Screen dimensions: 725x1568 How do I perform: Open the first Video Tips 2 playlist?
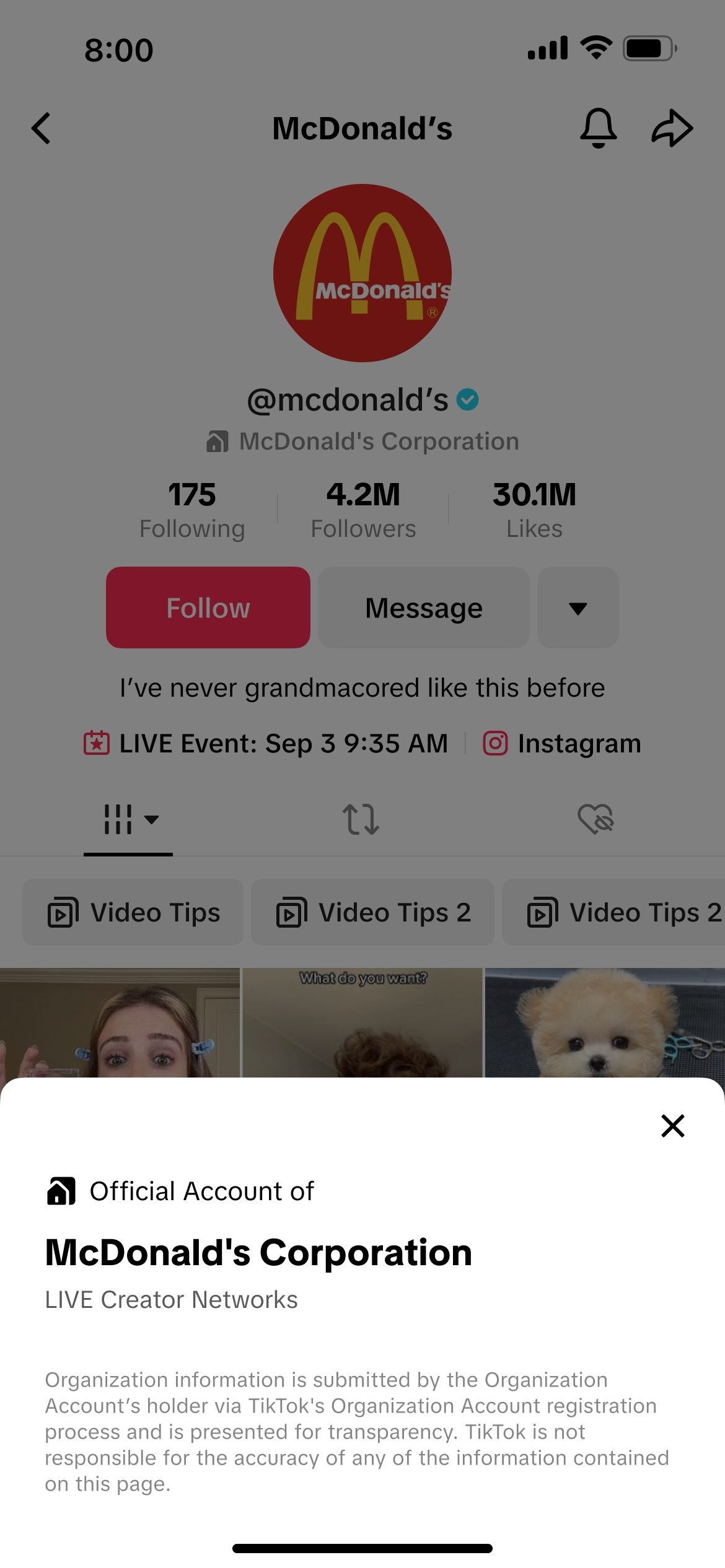(x=373, y=912)
